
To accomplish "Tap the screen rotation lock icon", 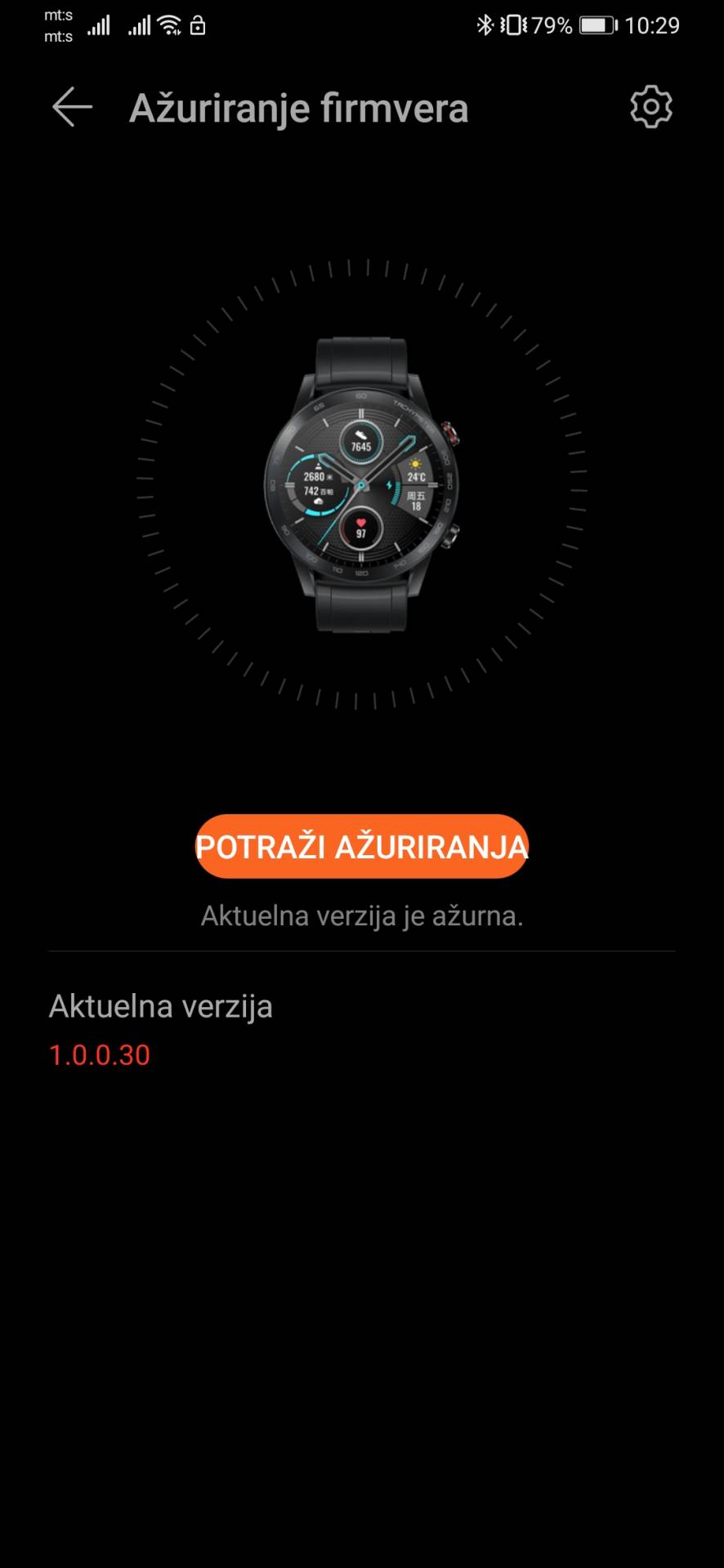I will [x=199, y=25].
